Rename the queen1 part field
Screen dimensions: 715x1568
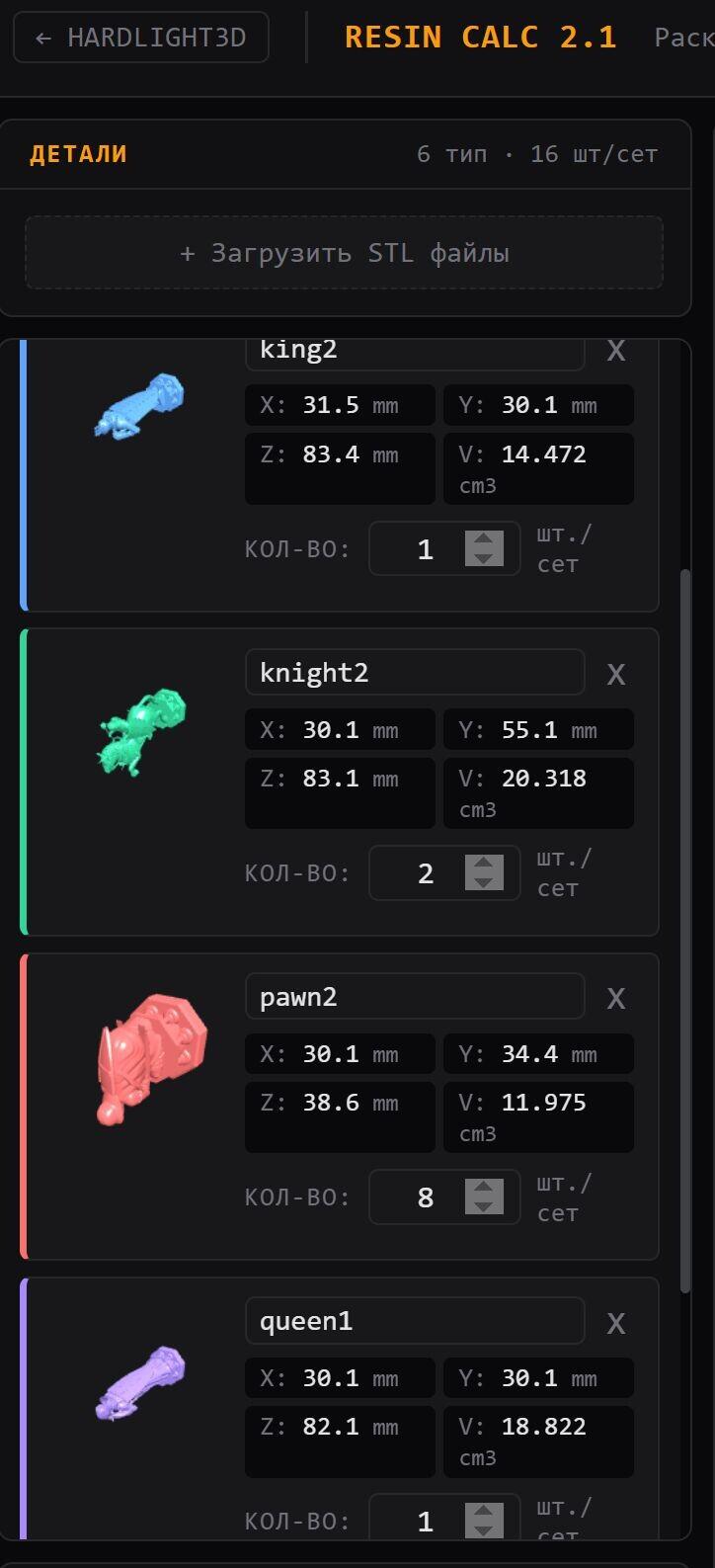pyautogui.click(x=415, y=1321)
